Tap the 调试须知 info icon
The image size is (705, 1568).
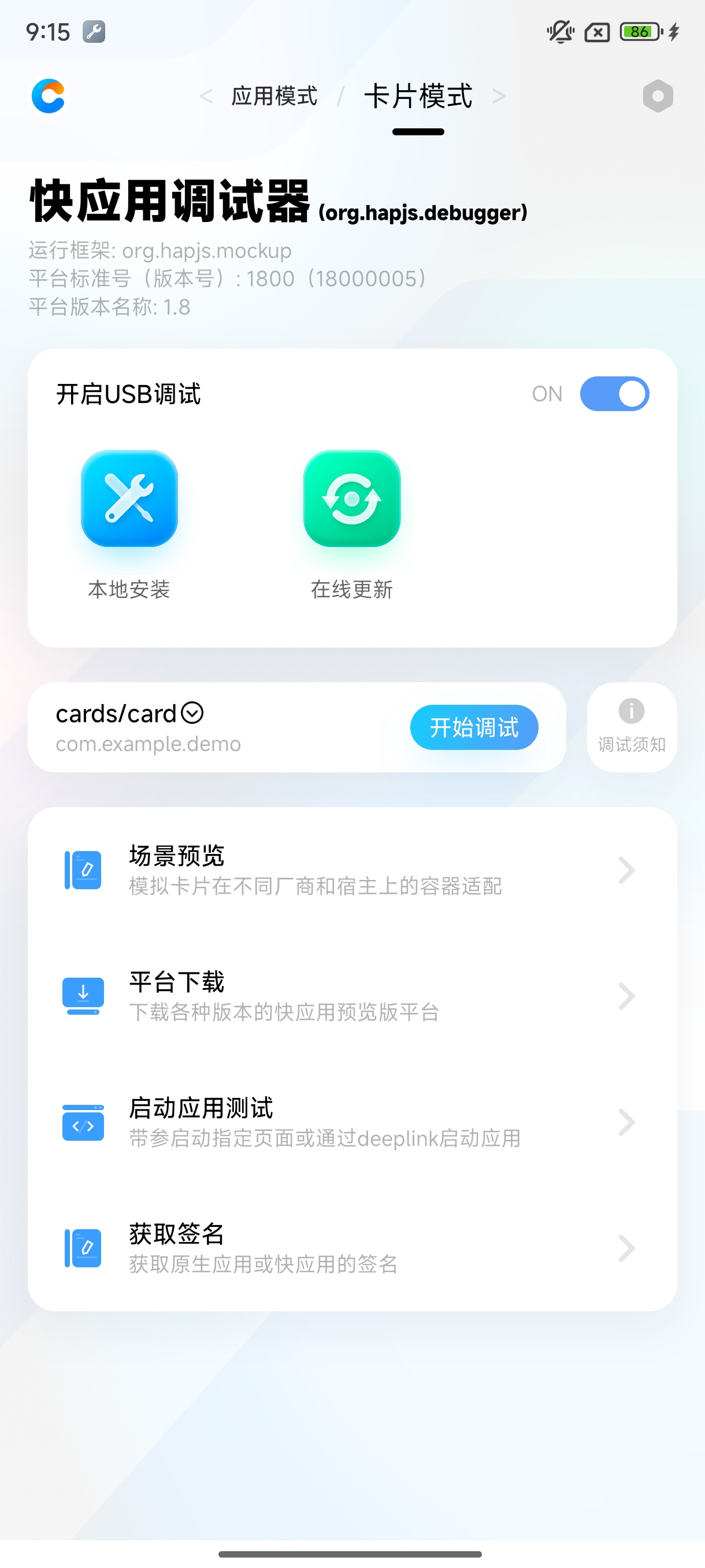[631, 711]
